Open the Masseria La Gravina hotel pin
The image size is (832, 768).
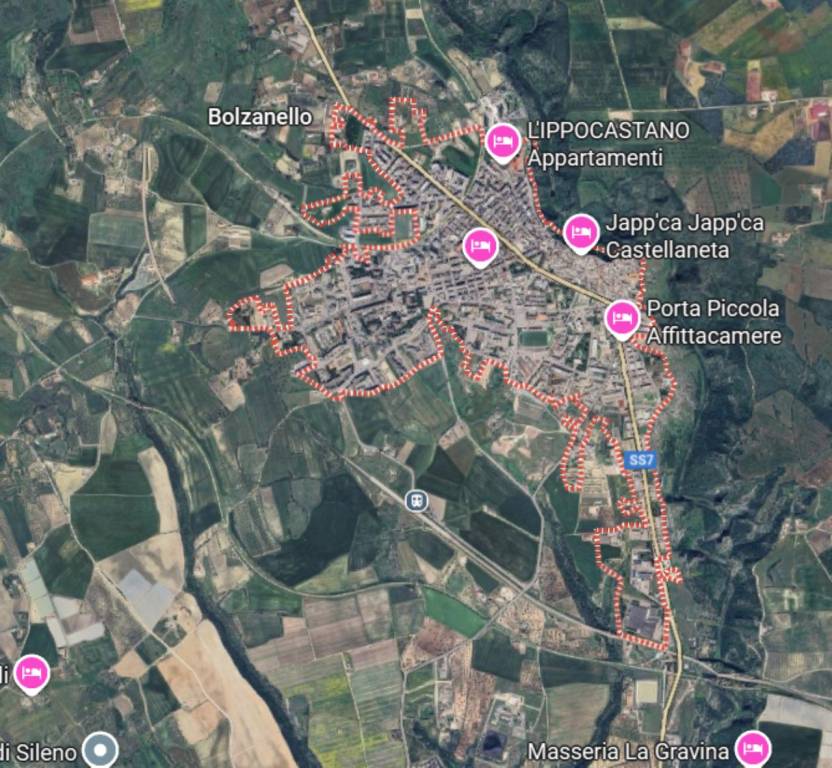pyautogui.click(x=752, y=747)
